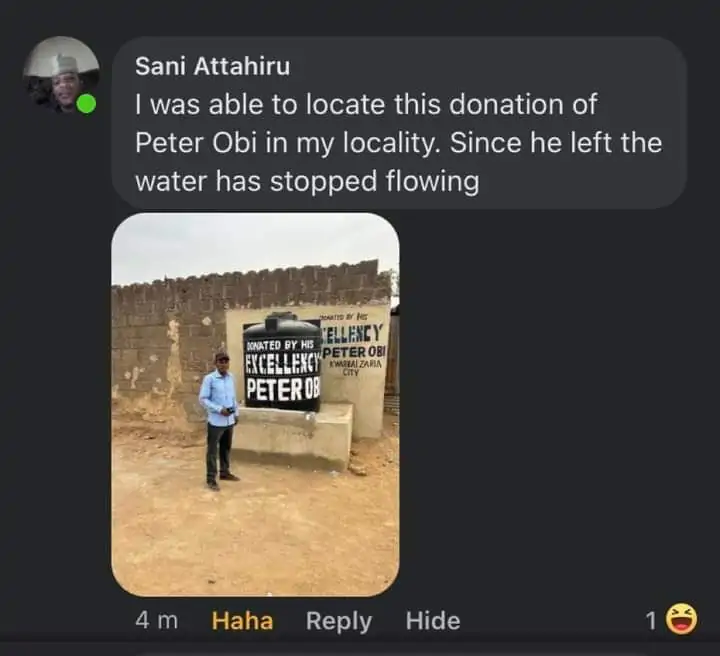Screen dimensions: 720x656
Task: Open the attached water tank photo
Action: [255, 403]
